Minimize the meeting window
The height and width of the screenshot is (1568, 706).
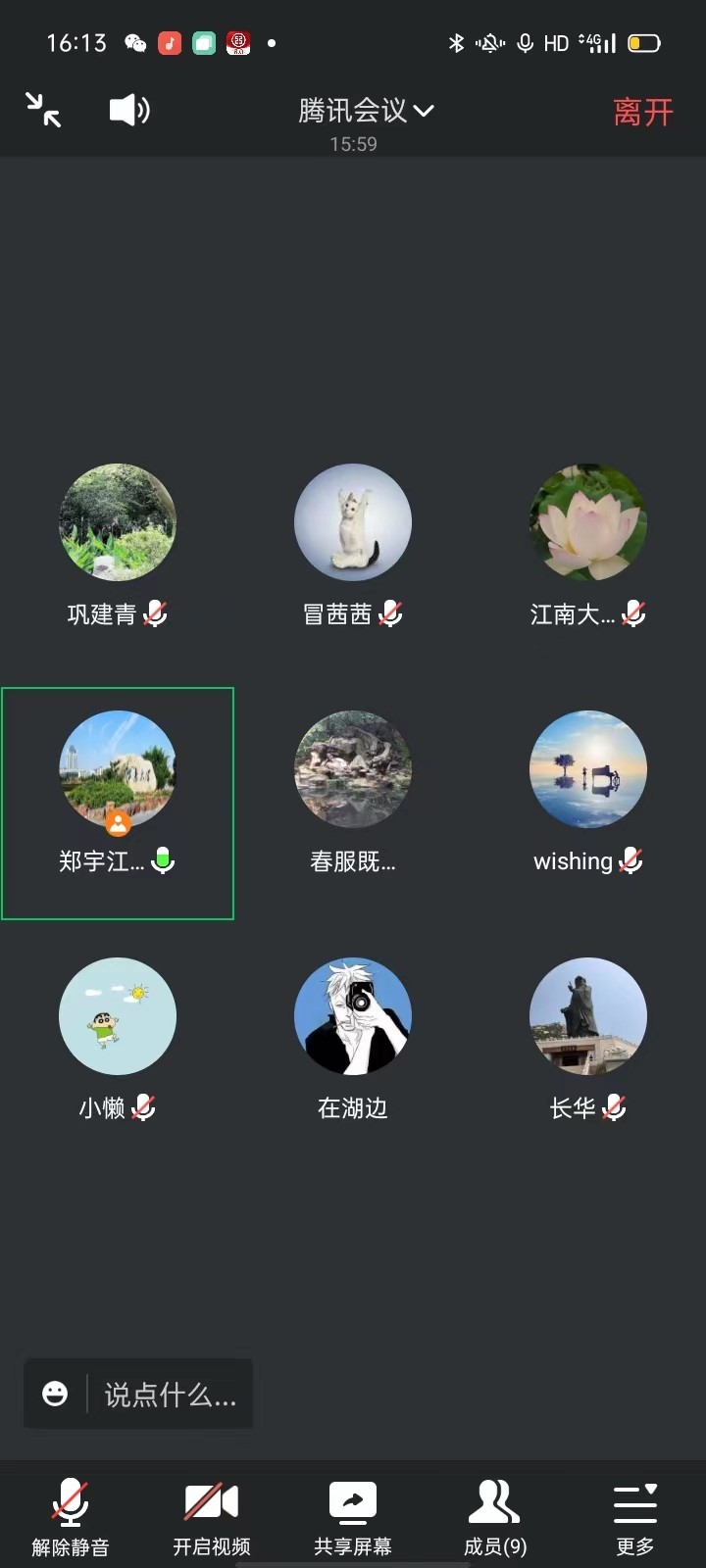coord(43,110)
